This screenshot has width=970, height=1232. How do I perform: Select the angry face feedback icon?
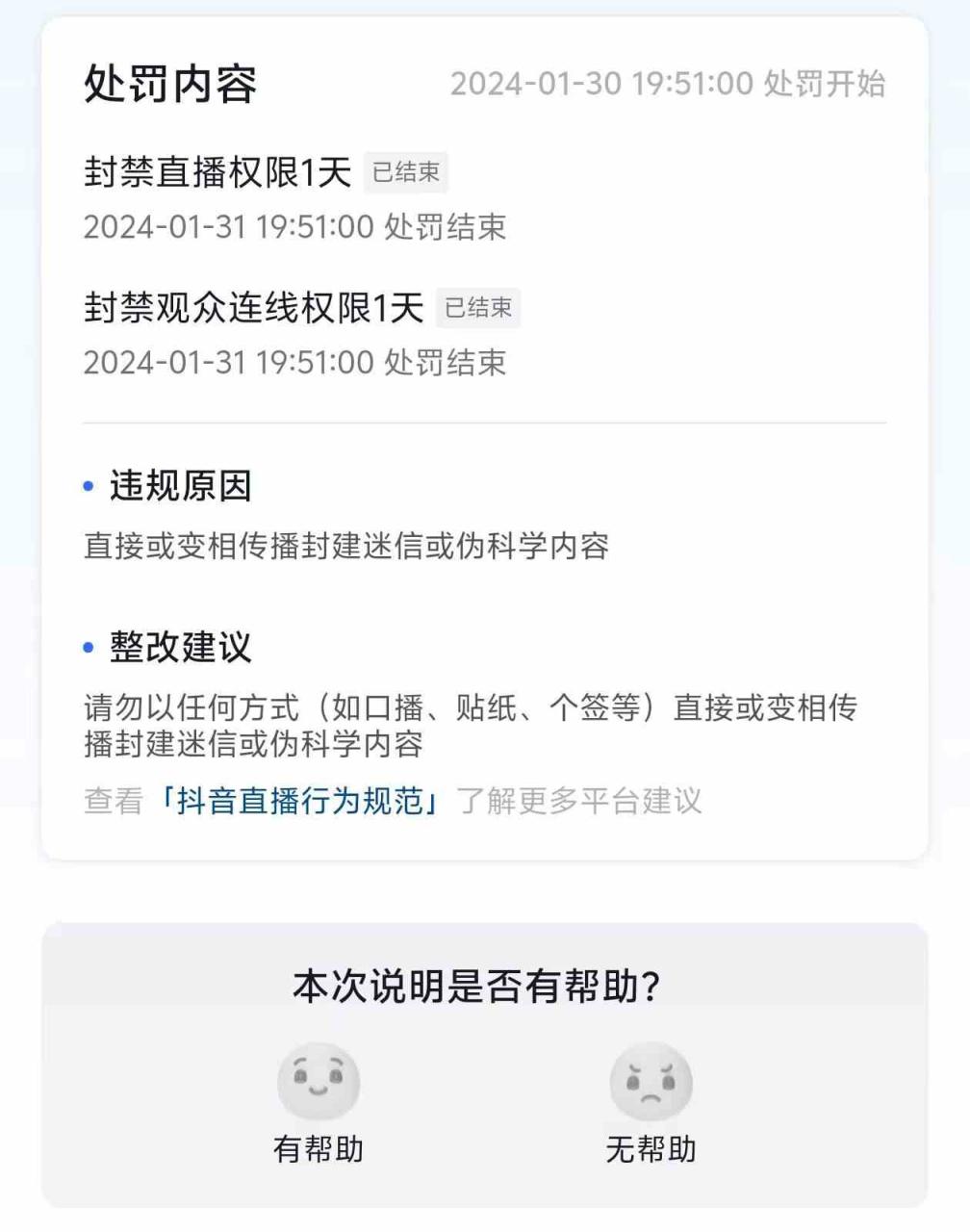pyautogui.click(x=652, y=1082)
